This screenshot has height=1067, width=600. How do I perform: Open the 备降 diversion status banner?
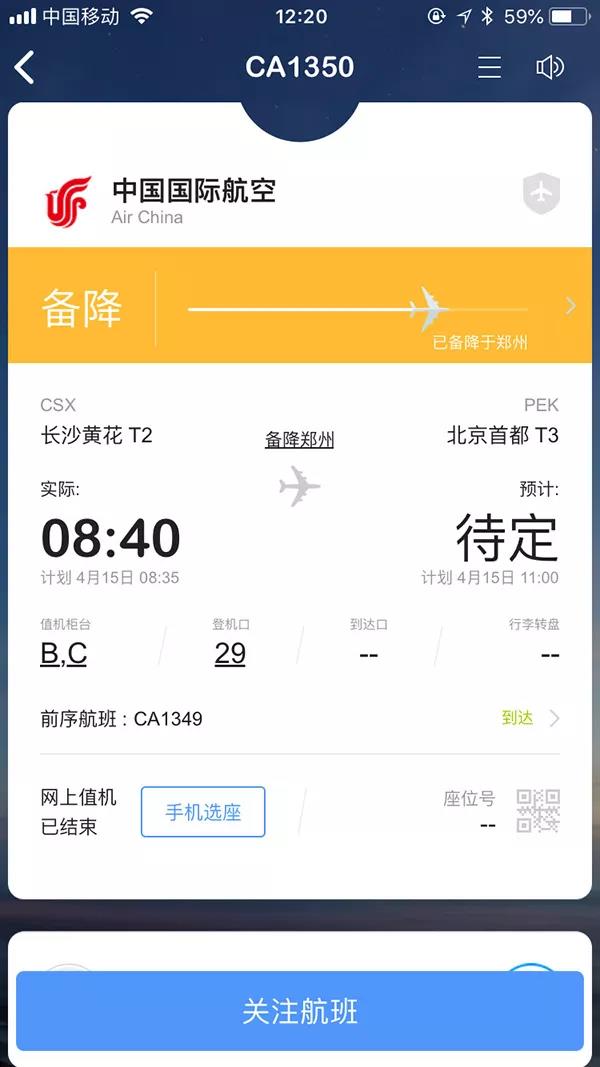300,306
